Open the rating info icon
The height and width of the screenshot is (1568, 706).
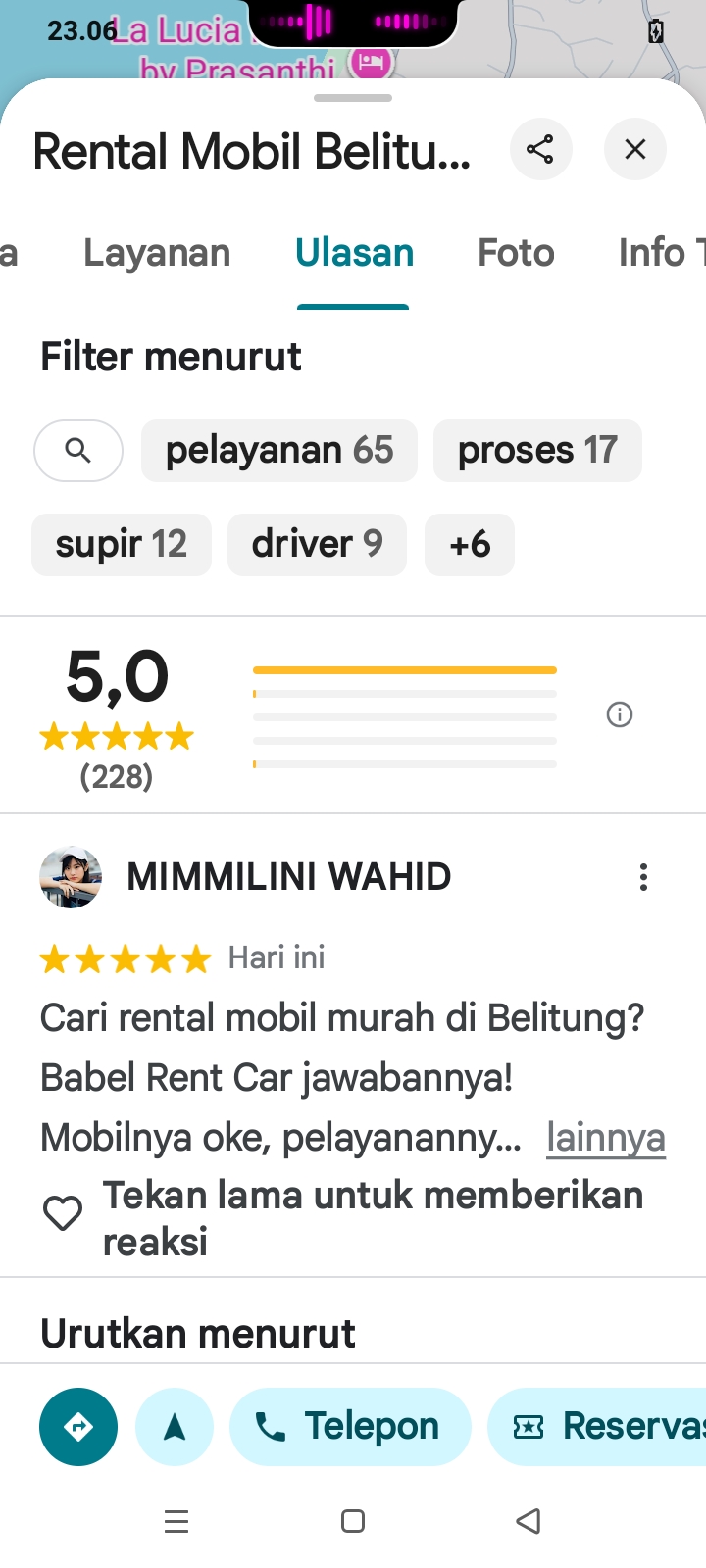pos(620,714)
